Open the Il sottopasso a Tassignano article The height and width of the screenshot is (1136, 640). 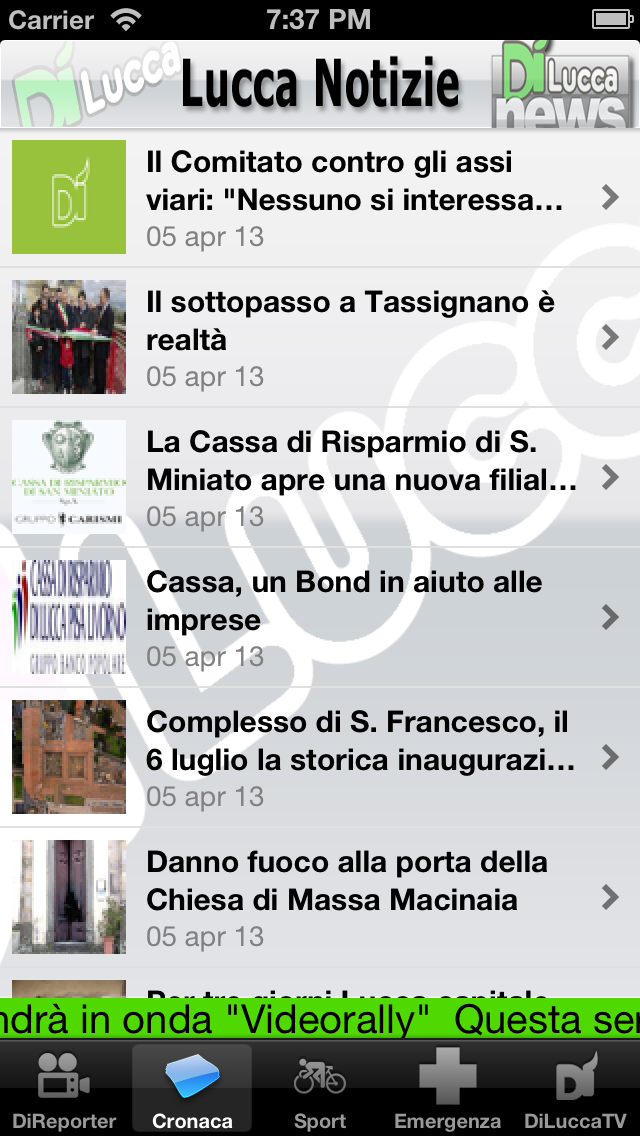pyautogui.click(x=320, y=338)
